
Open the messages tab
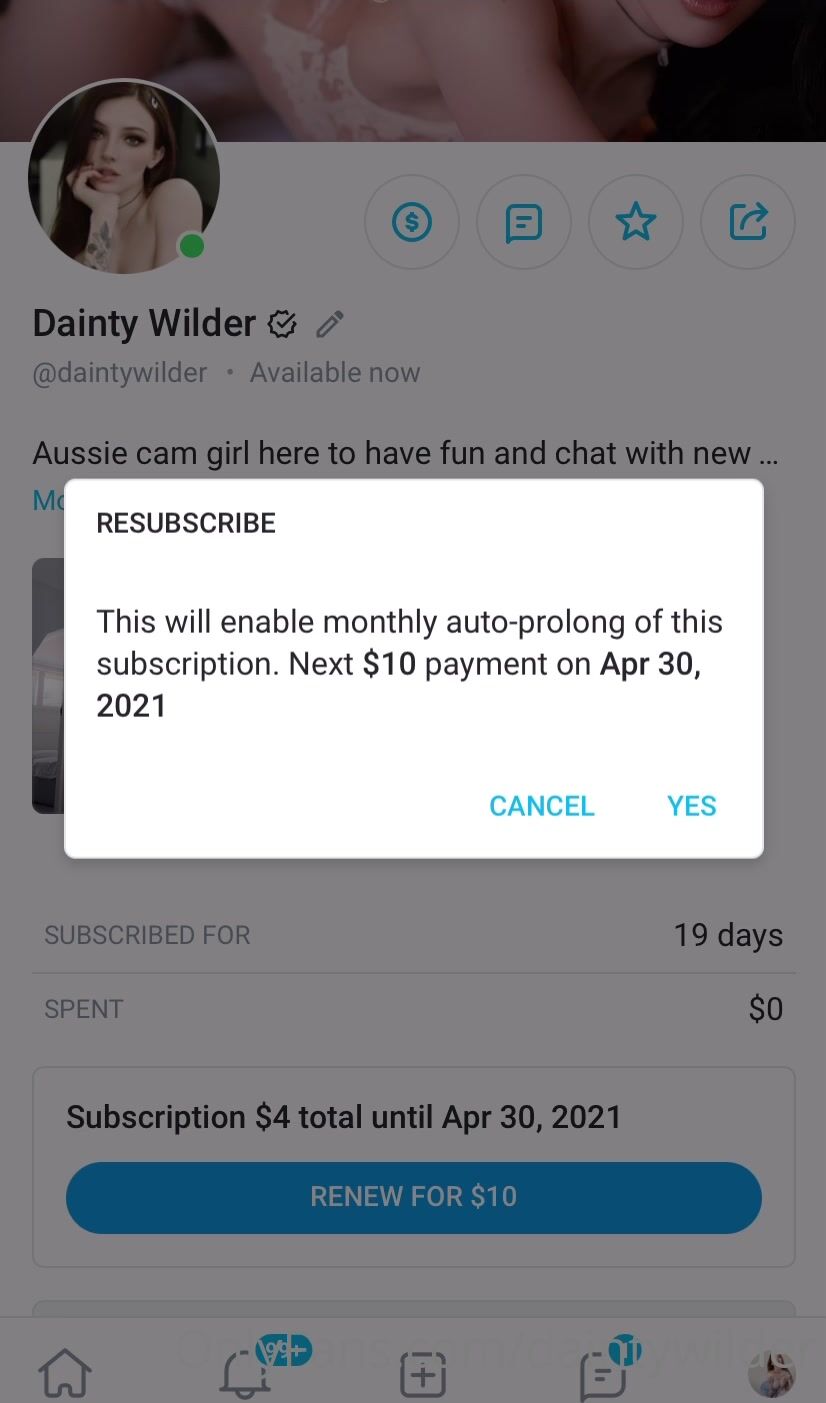604,1373
